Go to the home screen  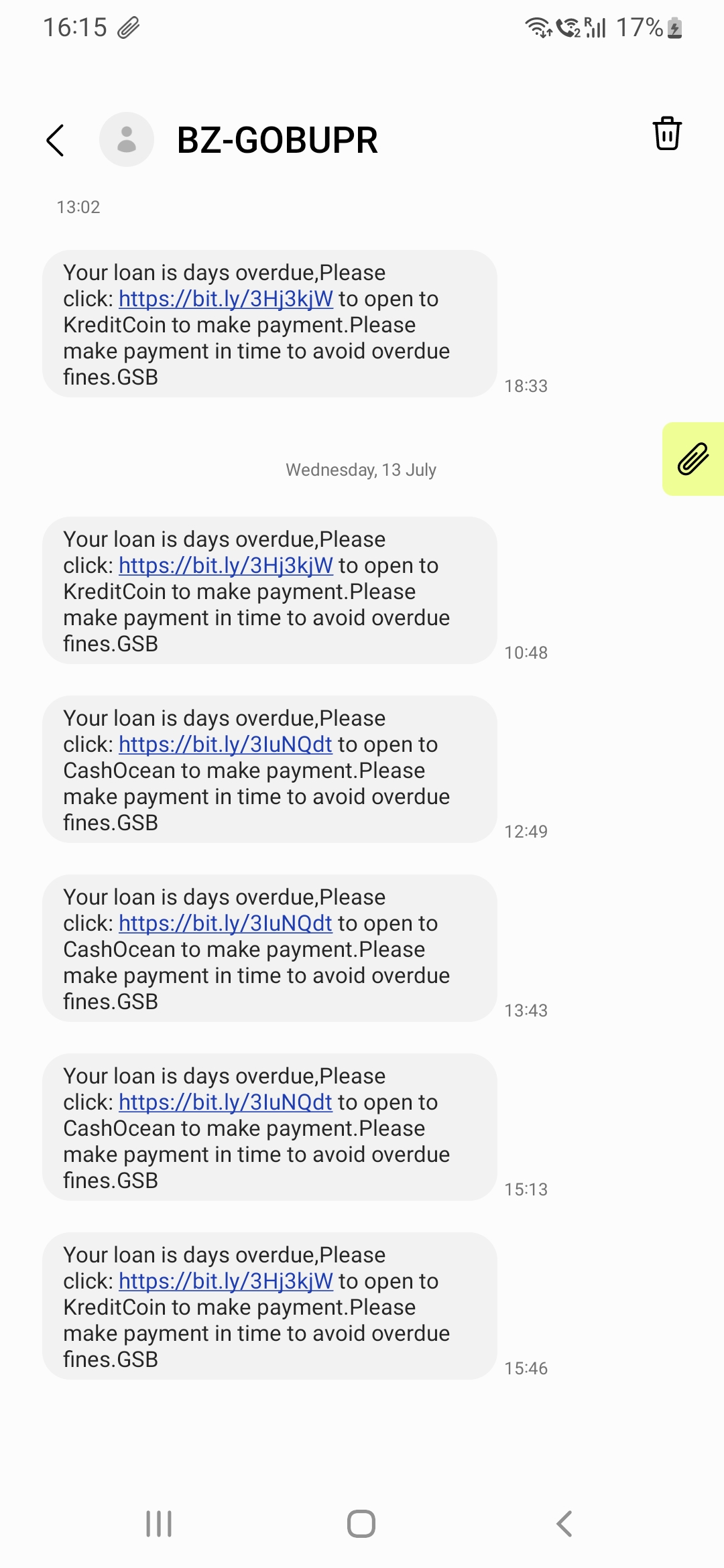[361, 1524]
